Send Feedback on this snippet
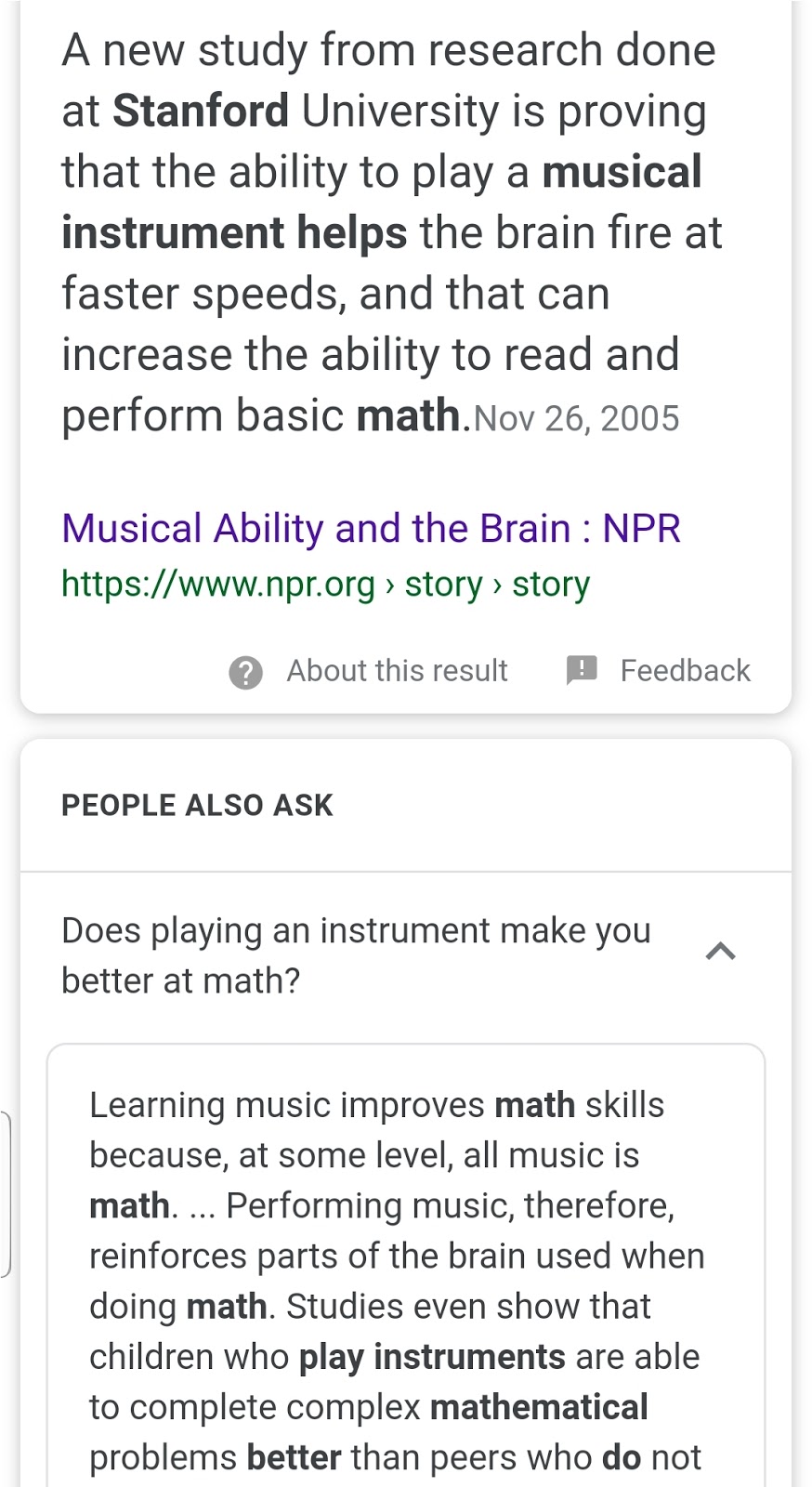The width and height of the screenshot is (812, 1487). coord(659,670)
